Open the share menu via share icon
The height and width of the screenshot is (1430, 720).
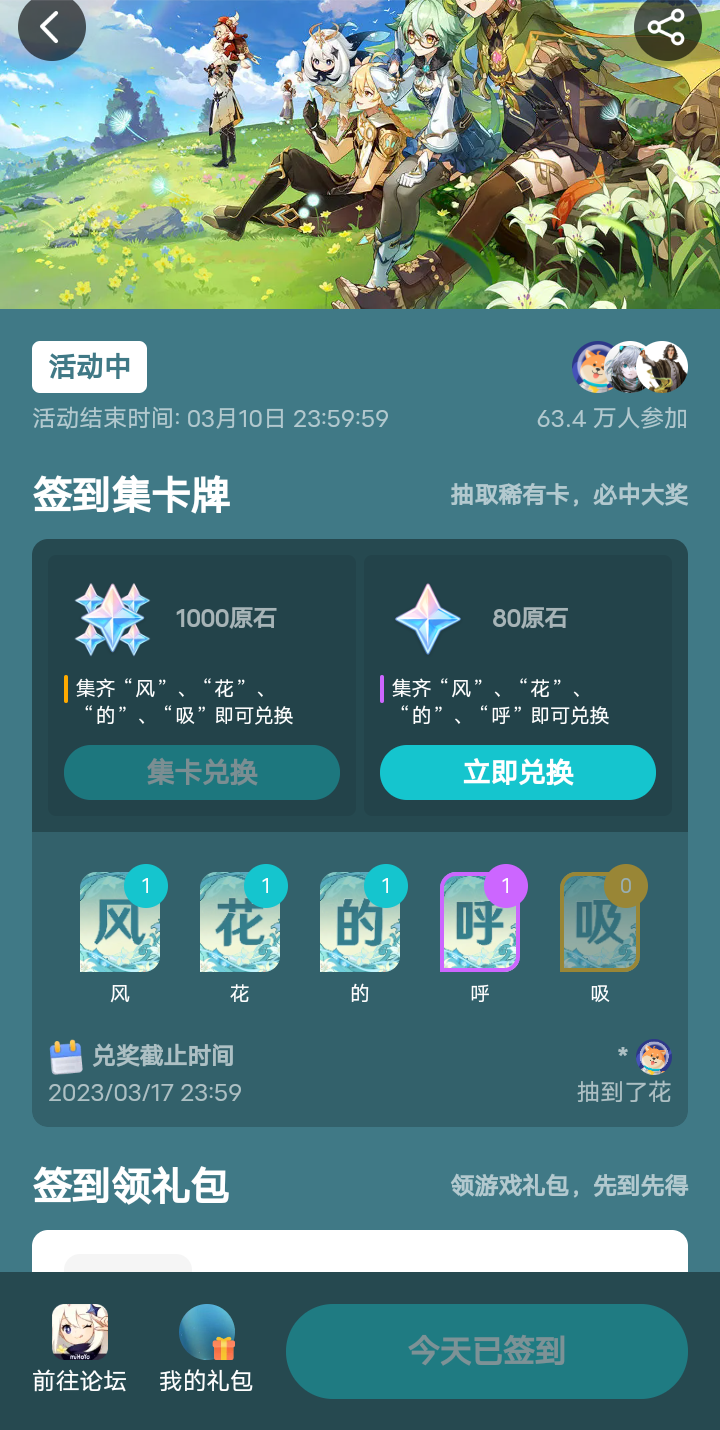click(666, 29)
